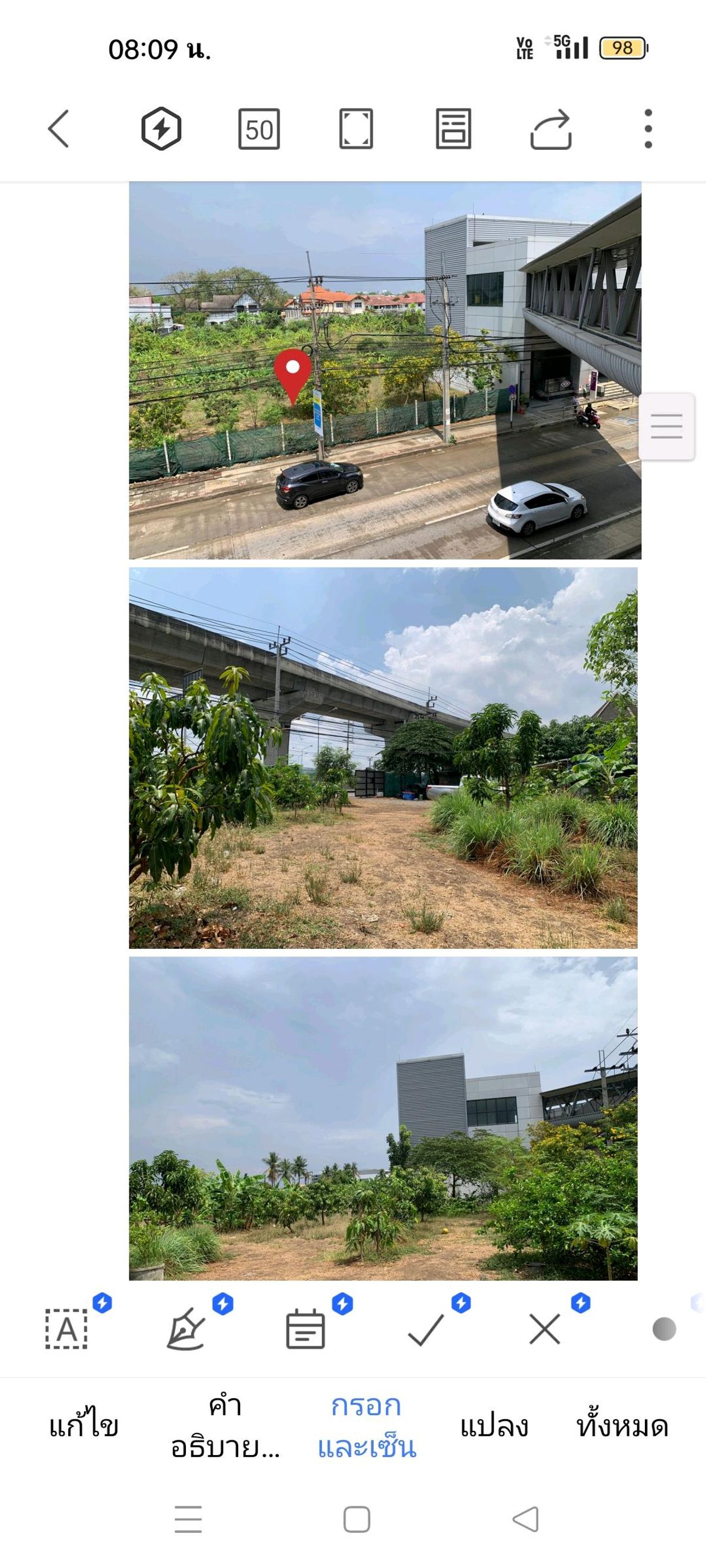The image size is (706, 1568).
Task: Select the dot tool
Action: 664,1329
